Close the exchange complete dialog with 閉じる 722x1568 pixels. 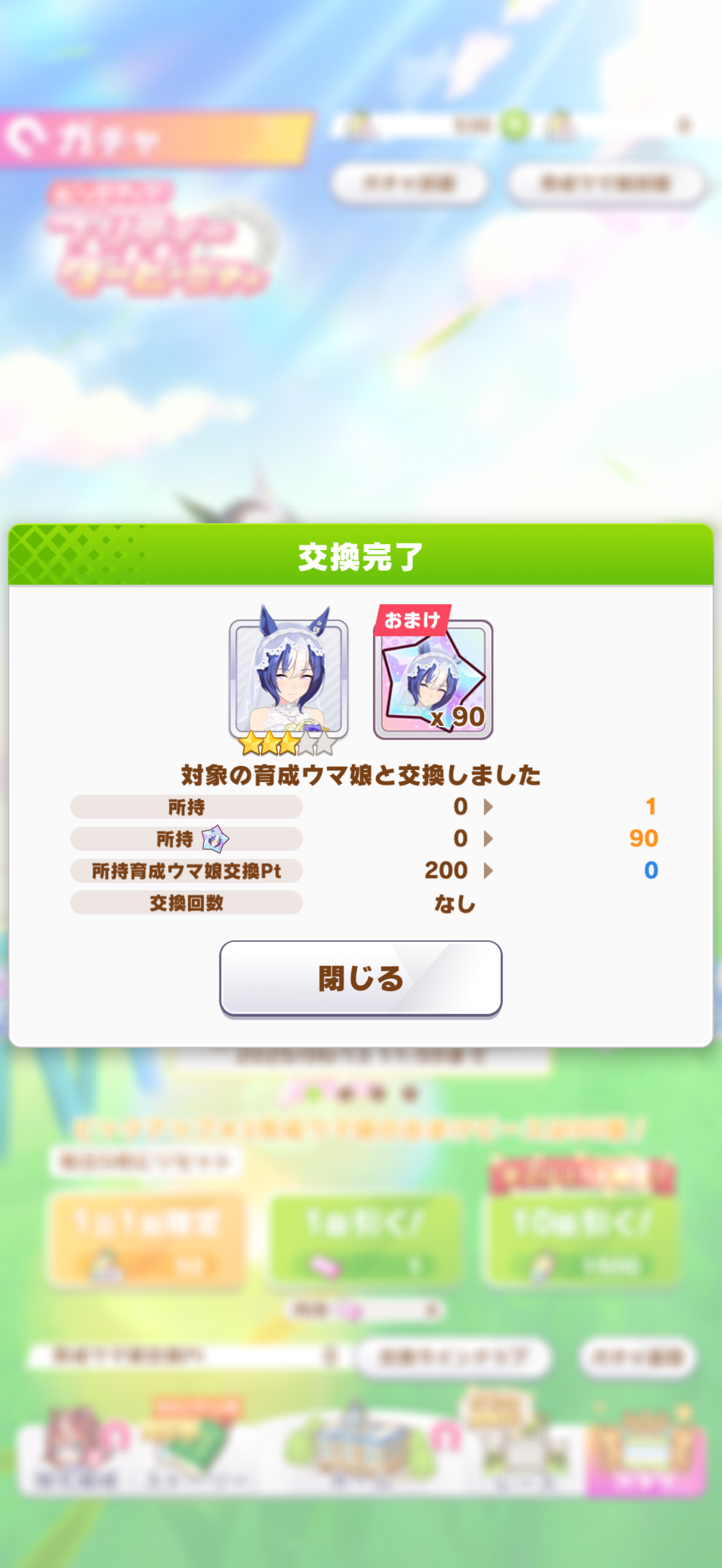pyautogui.click(x=360, y=979)
